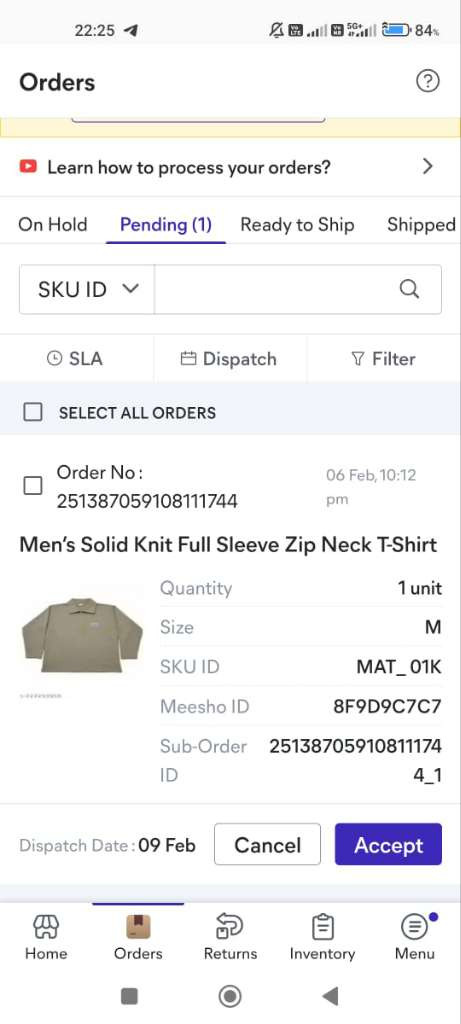Open the Inventory tab
Screen dimensions: 461x1024
tap(322, 937)
